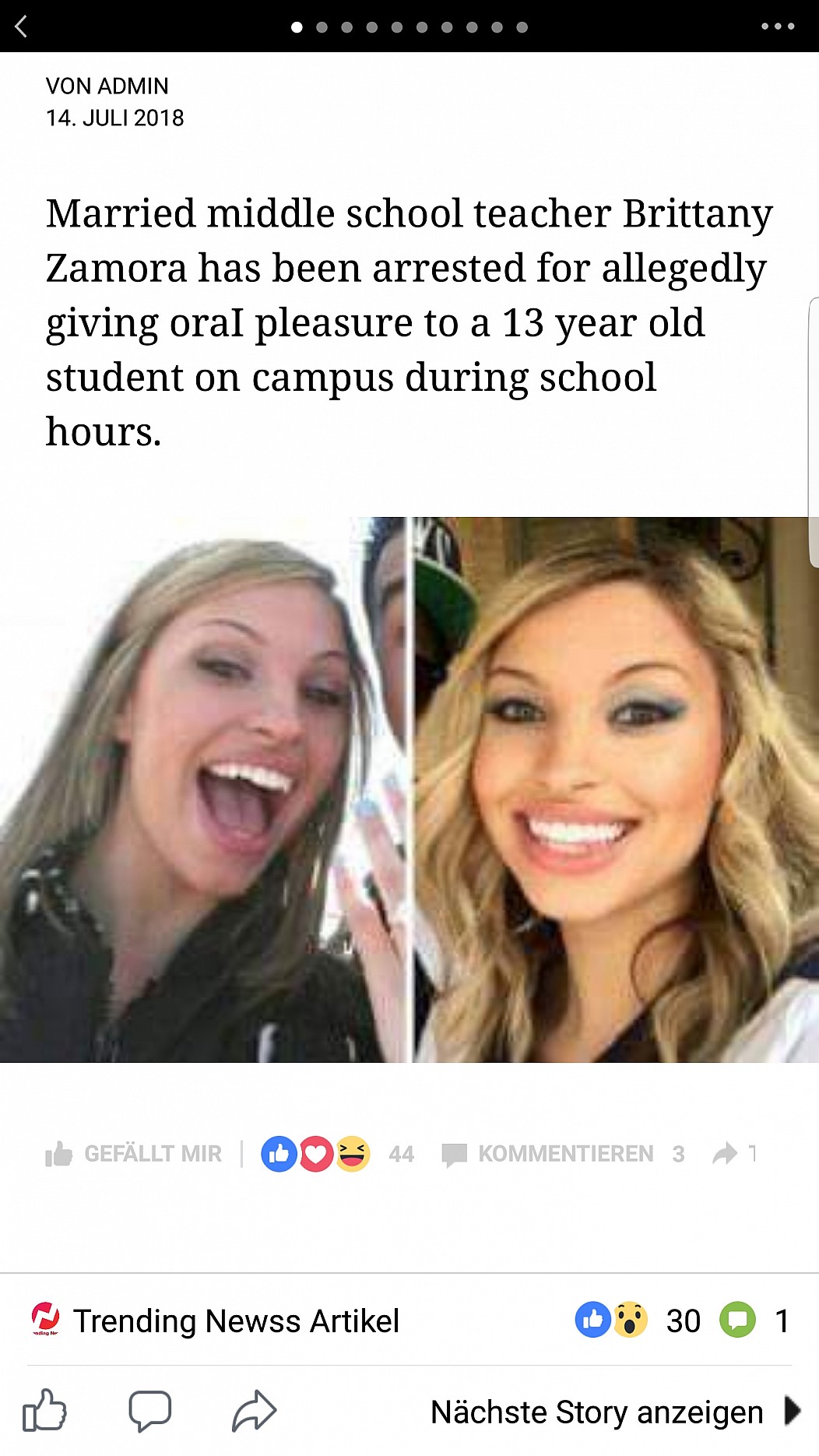Image resolution: width=819 pixels, height=1456 pixels.
Task: Like the story with the bottom thumbs-up icon
Action: [44, 1411]
